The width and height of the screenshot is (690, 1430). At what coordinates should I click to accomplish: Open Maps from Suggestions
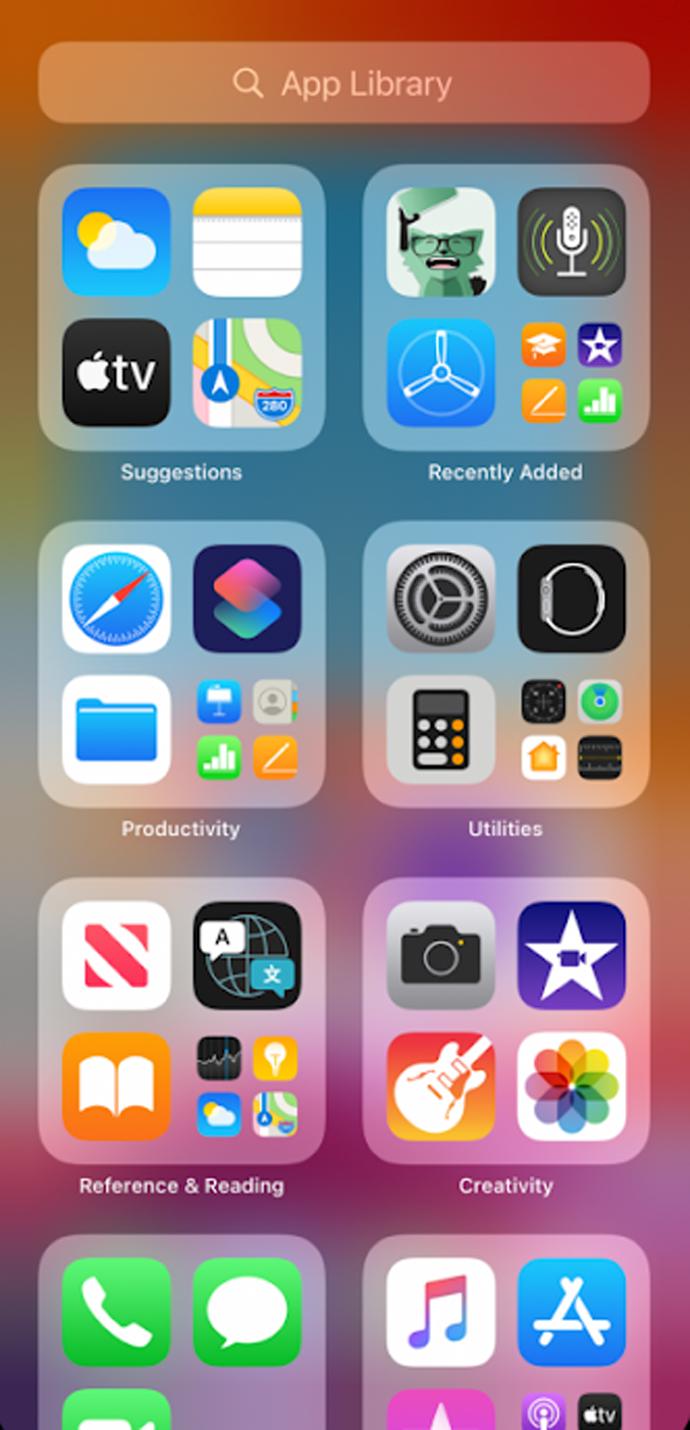(x=247, y=373)
